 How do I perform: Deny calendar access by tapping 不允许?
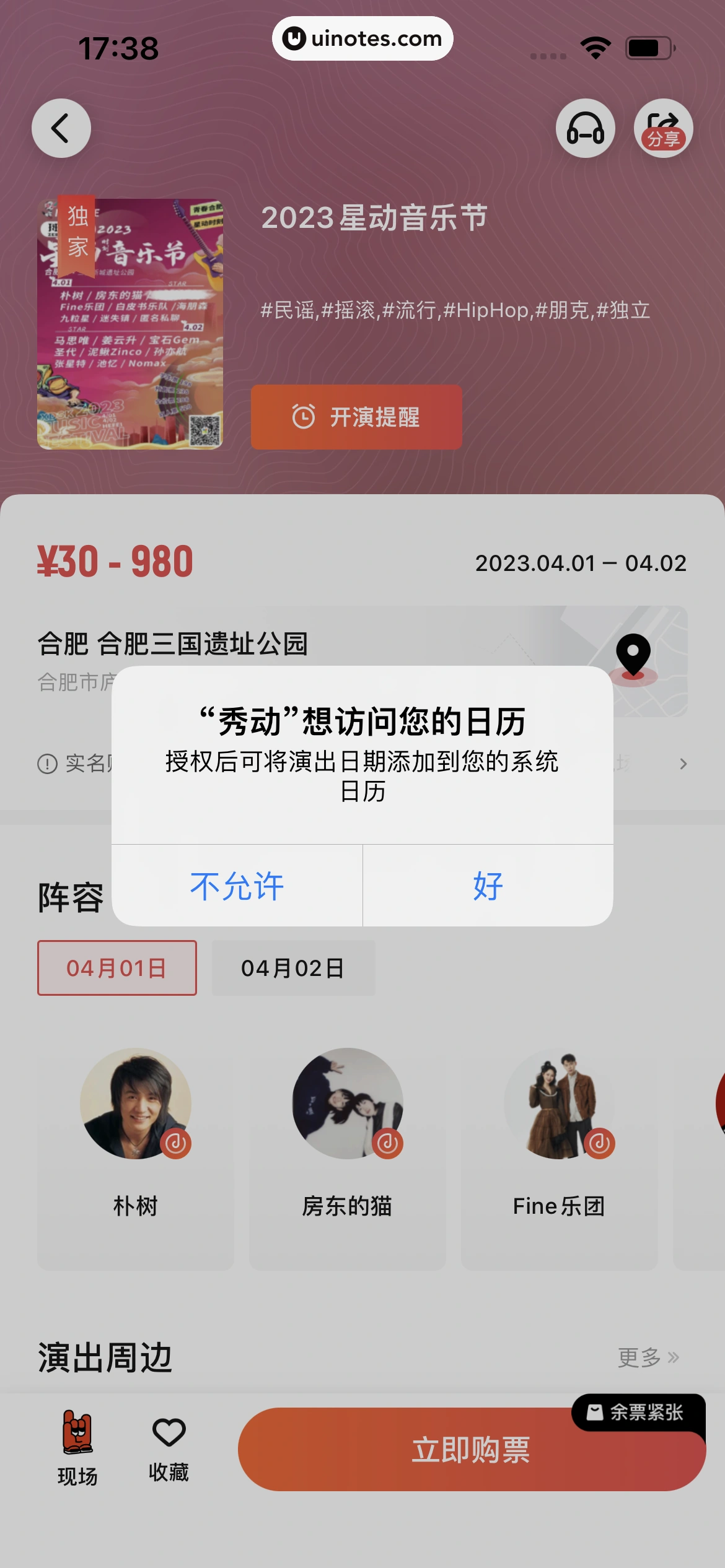pos(237,887)
